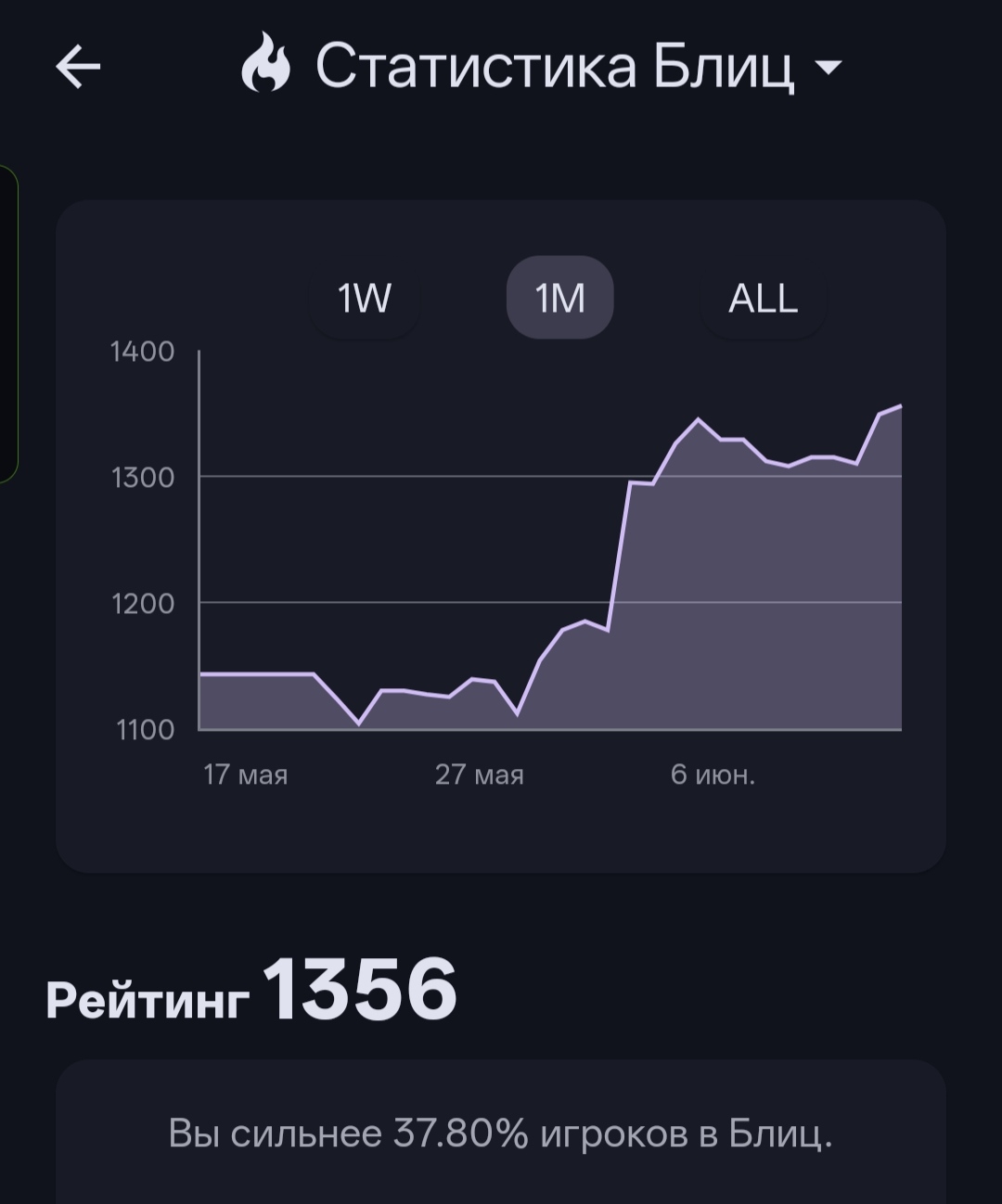Expand the Статистика Блиц dropdown
The image size is (1002, 1204).
click(x=541, y=67)
